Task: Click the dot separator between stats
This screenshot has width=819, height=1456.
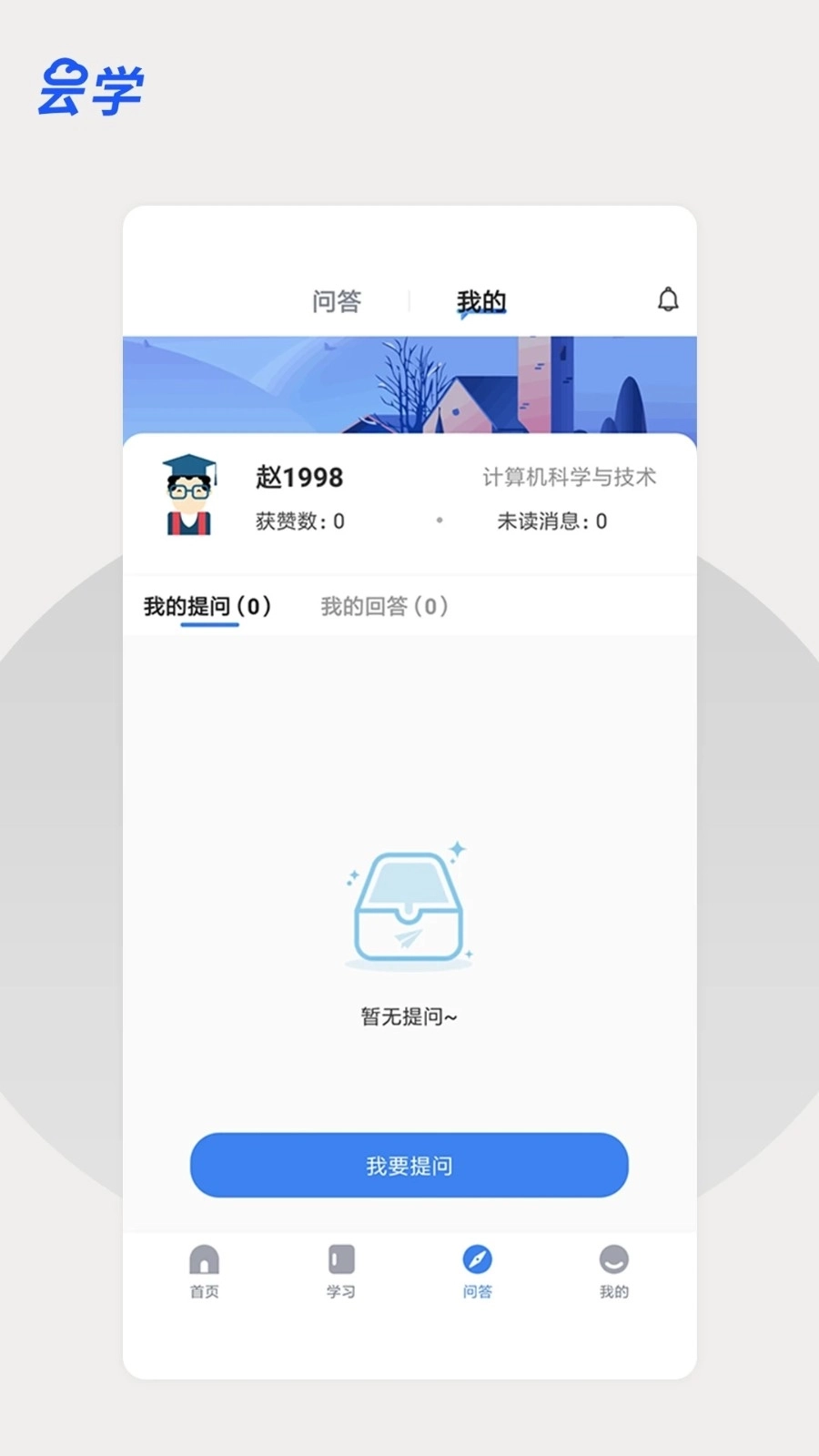Action: point(440,521)
